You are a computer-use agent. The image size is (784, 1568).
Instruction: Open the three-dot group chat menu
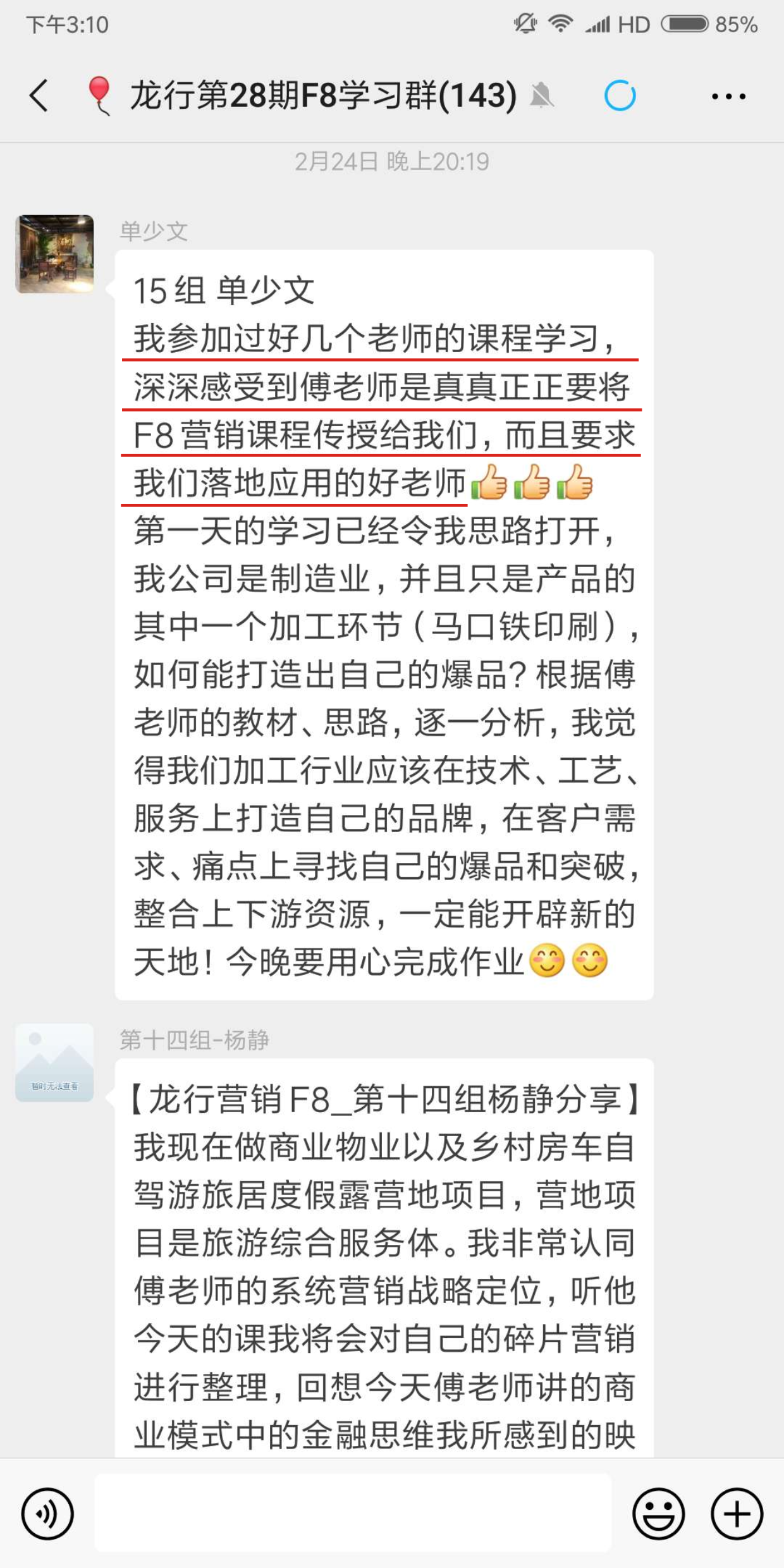(x=728, y=97)
